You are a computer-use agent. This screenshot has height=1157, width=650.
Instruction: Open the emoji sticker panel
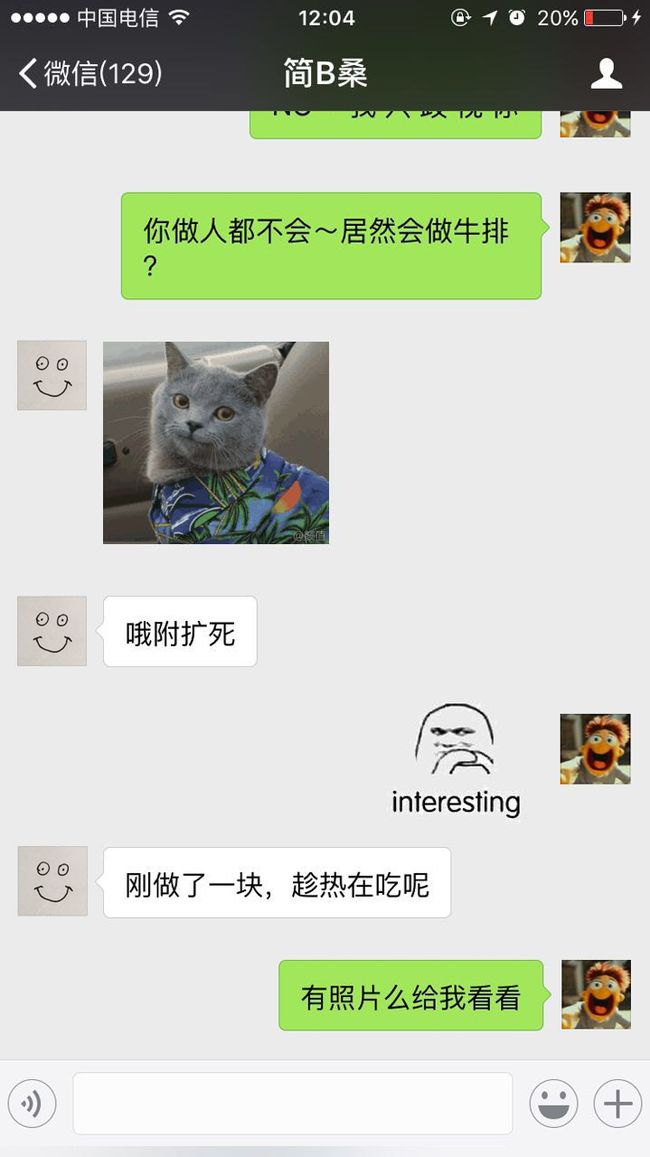[553, 1104]
